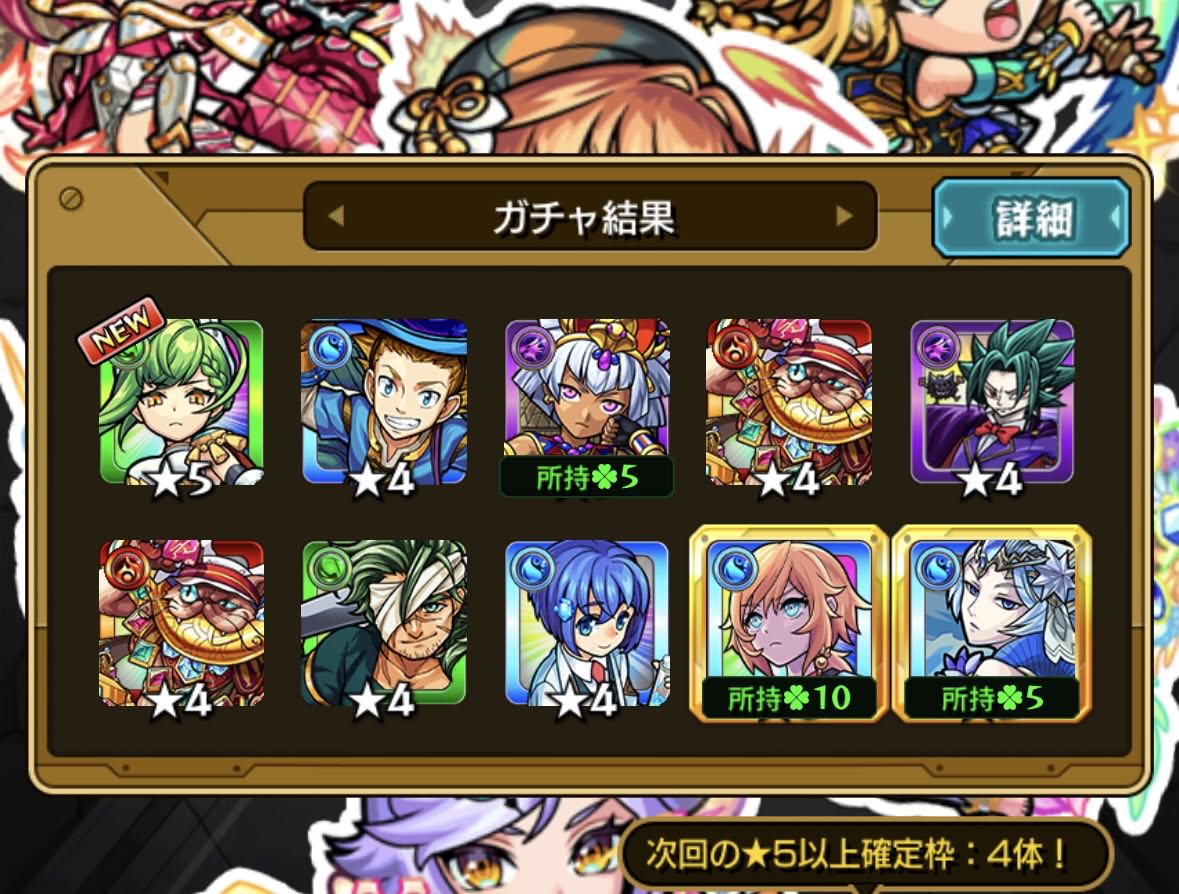Image resolution: width=1179 pixels, height=894 pixels.
Task: Select the purple vampire ★4 character
Action: [992, 402]
